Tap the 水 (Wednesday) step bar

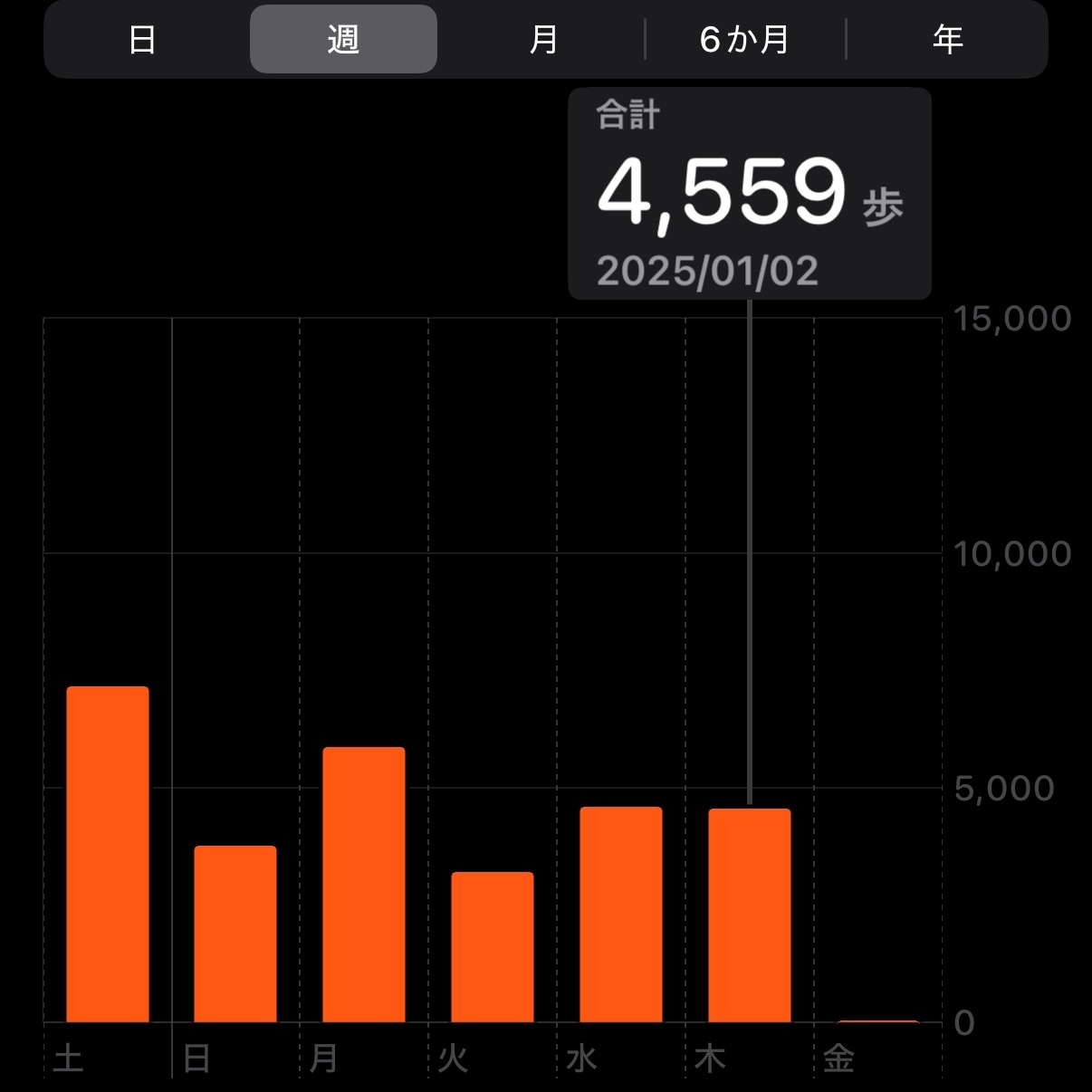(621, 915)
